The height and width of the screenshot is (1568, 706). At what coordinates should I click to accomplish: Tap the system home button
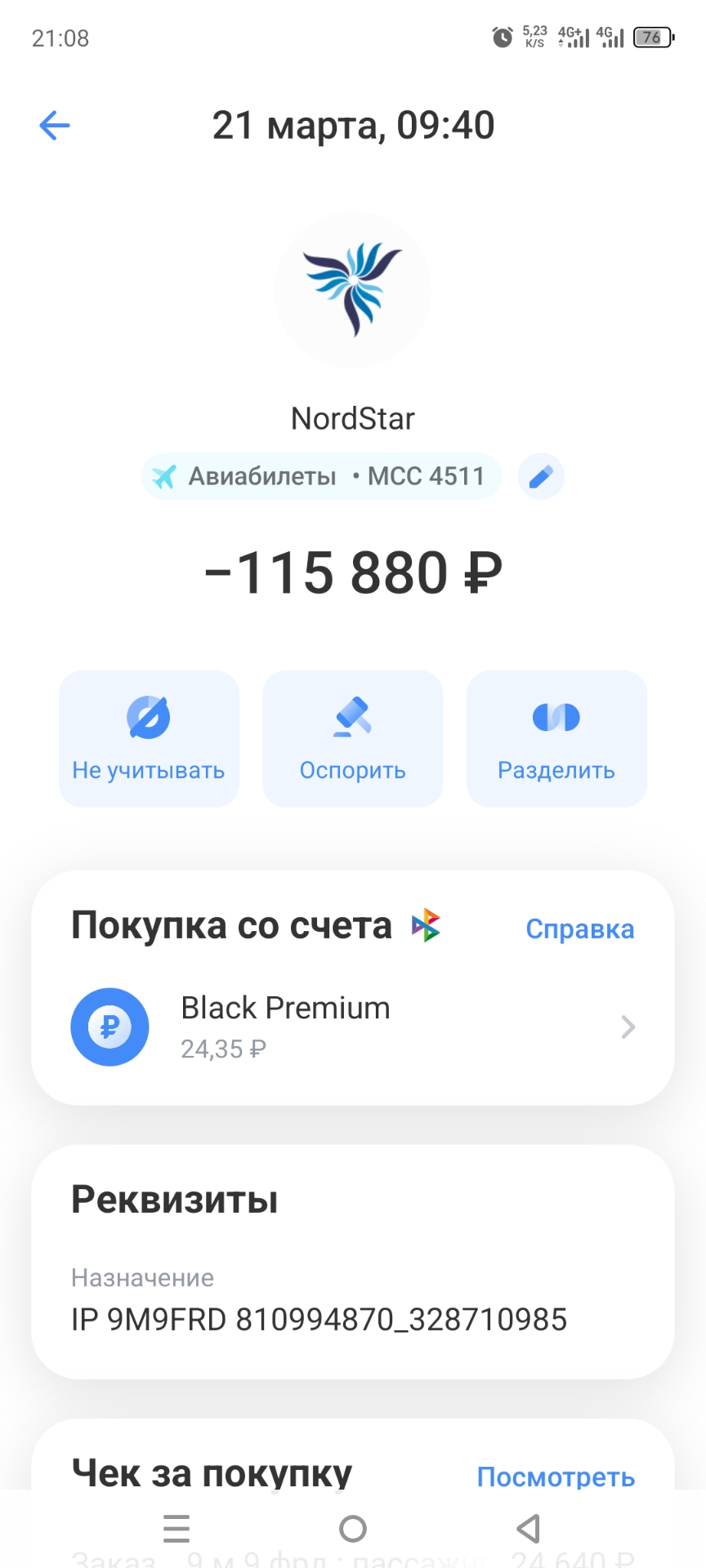click(x=353, y=1529)
